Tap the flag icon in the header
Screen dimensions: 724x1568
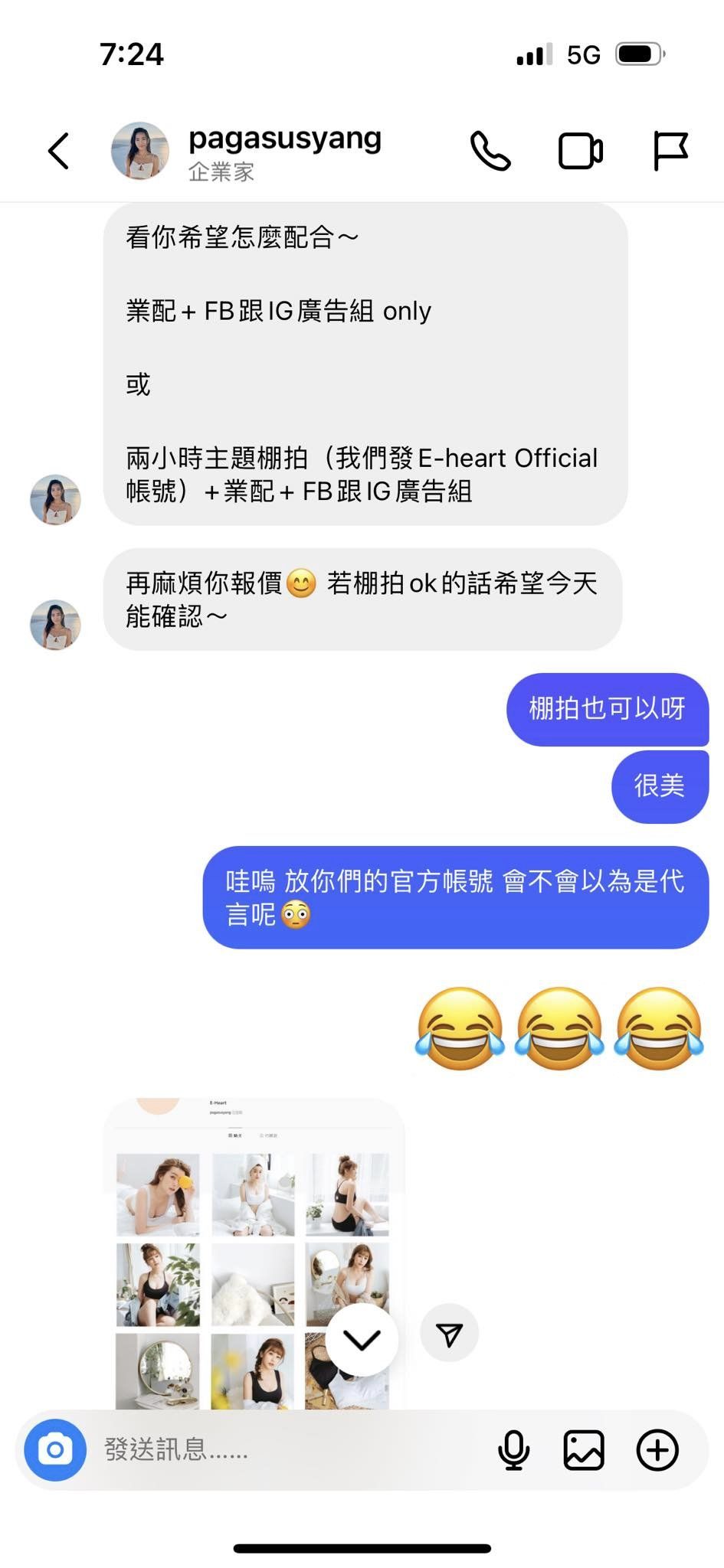click(670, 151)
